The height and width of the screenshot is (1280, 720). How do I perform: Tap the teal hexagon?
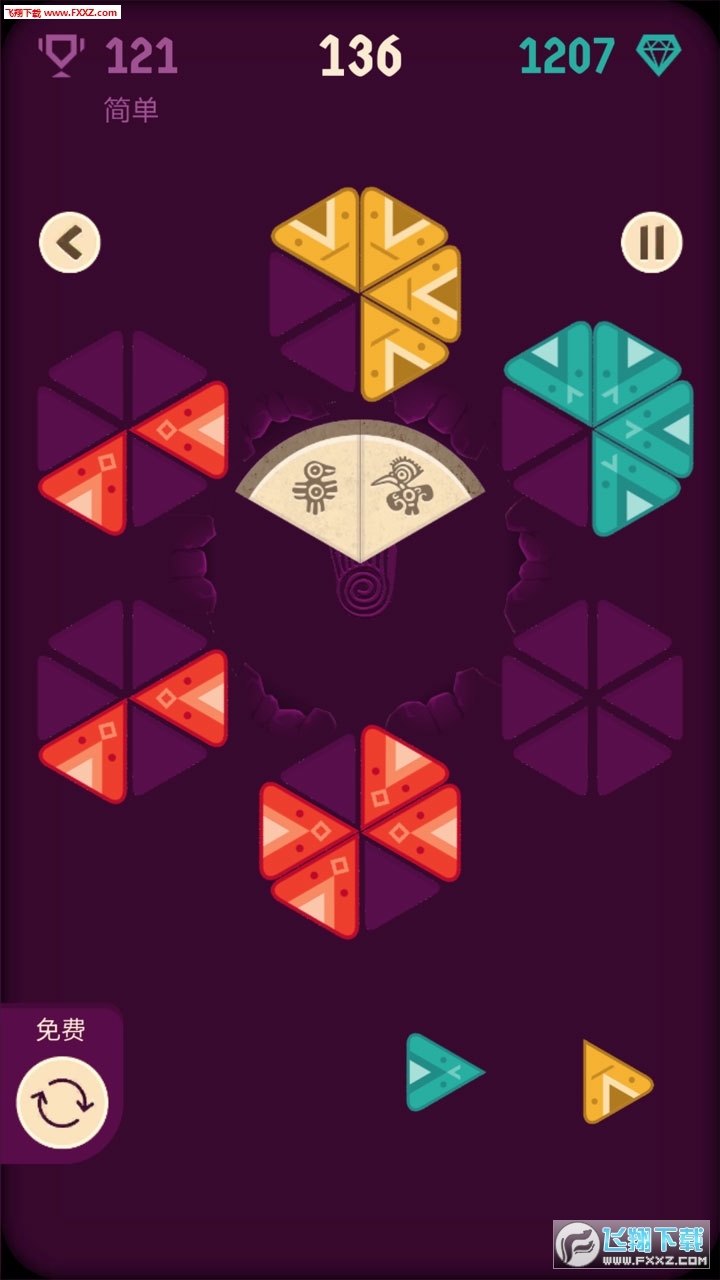pos(597,428)
